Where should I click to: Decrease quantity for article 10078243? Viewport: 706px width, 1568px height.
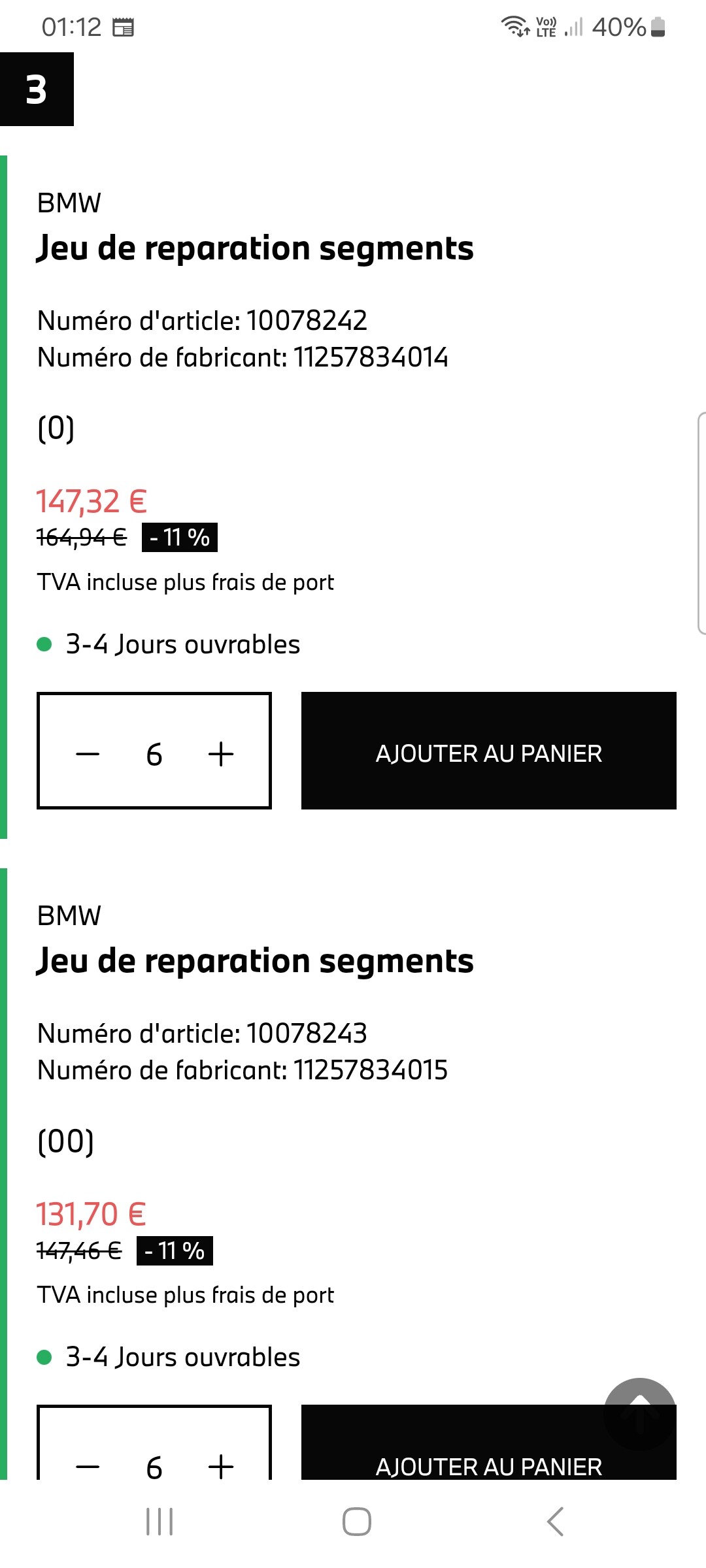tap(88, 1466)
